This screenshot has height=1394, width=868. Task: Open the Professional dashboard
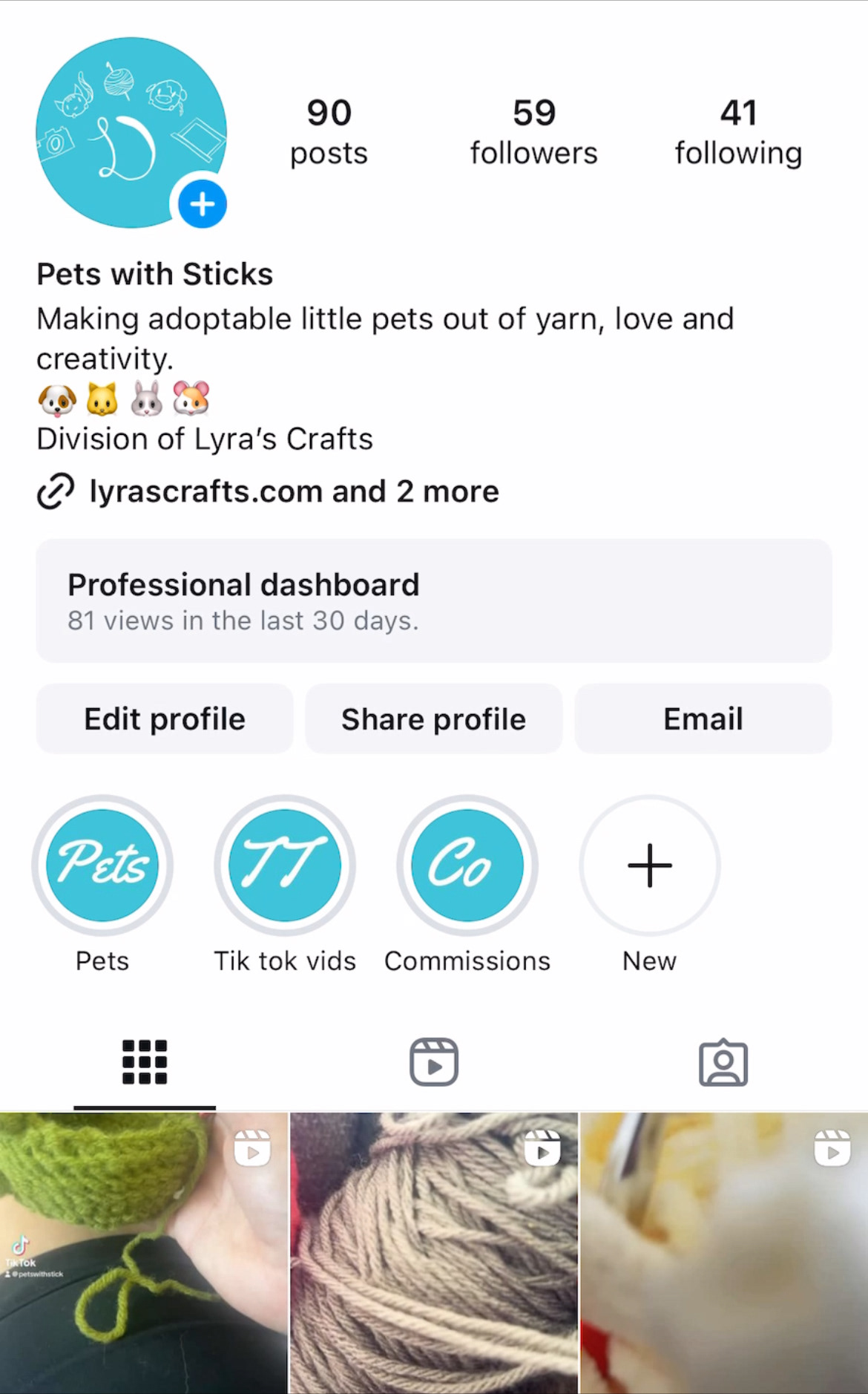[x=434, y=601]
